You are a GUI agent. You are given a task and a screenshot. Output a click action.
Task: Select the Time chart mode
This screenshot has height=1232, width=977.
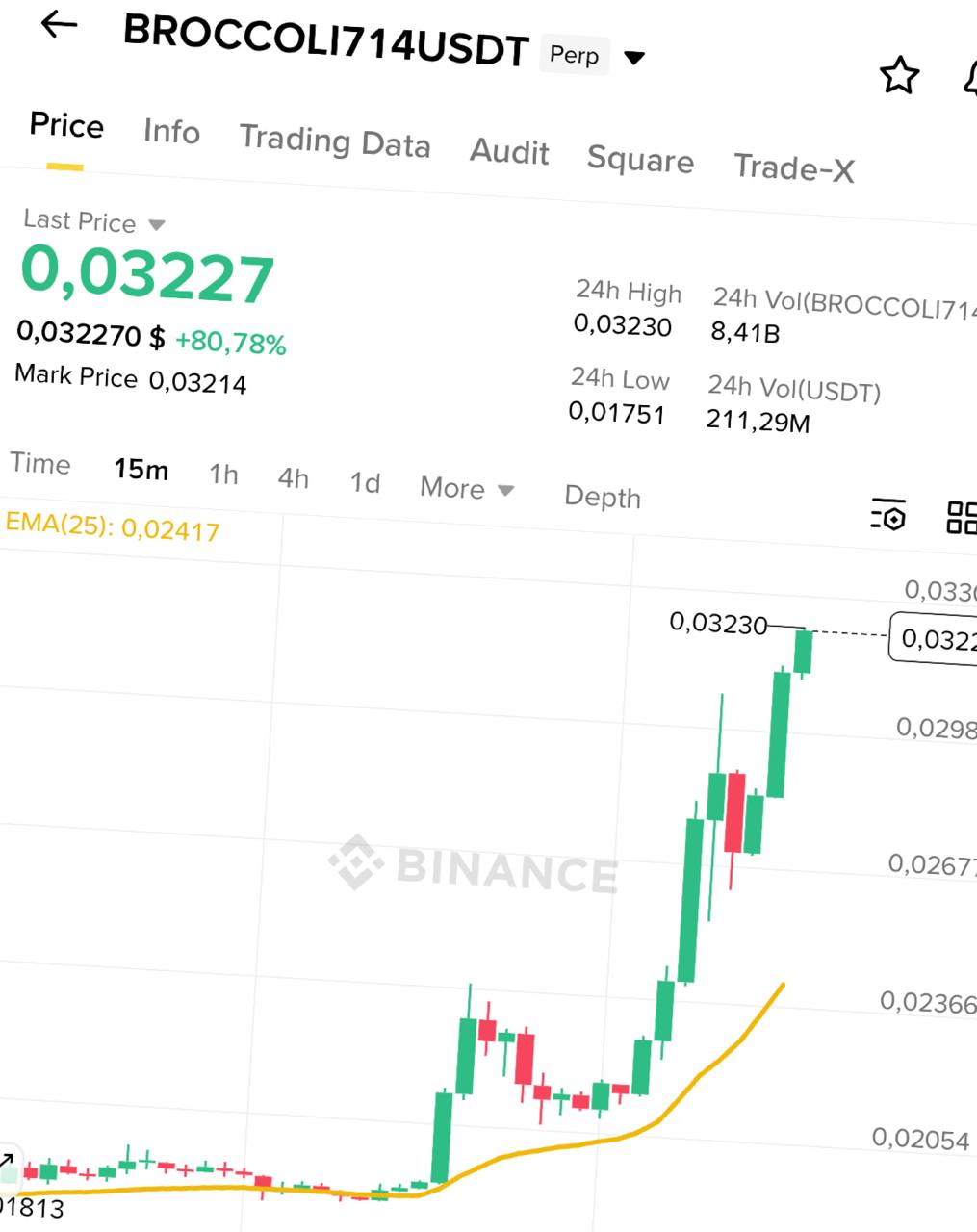click(40, 464)
